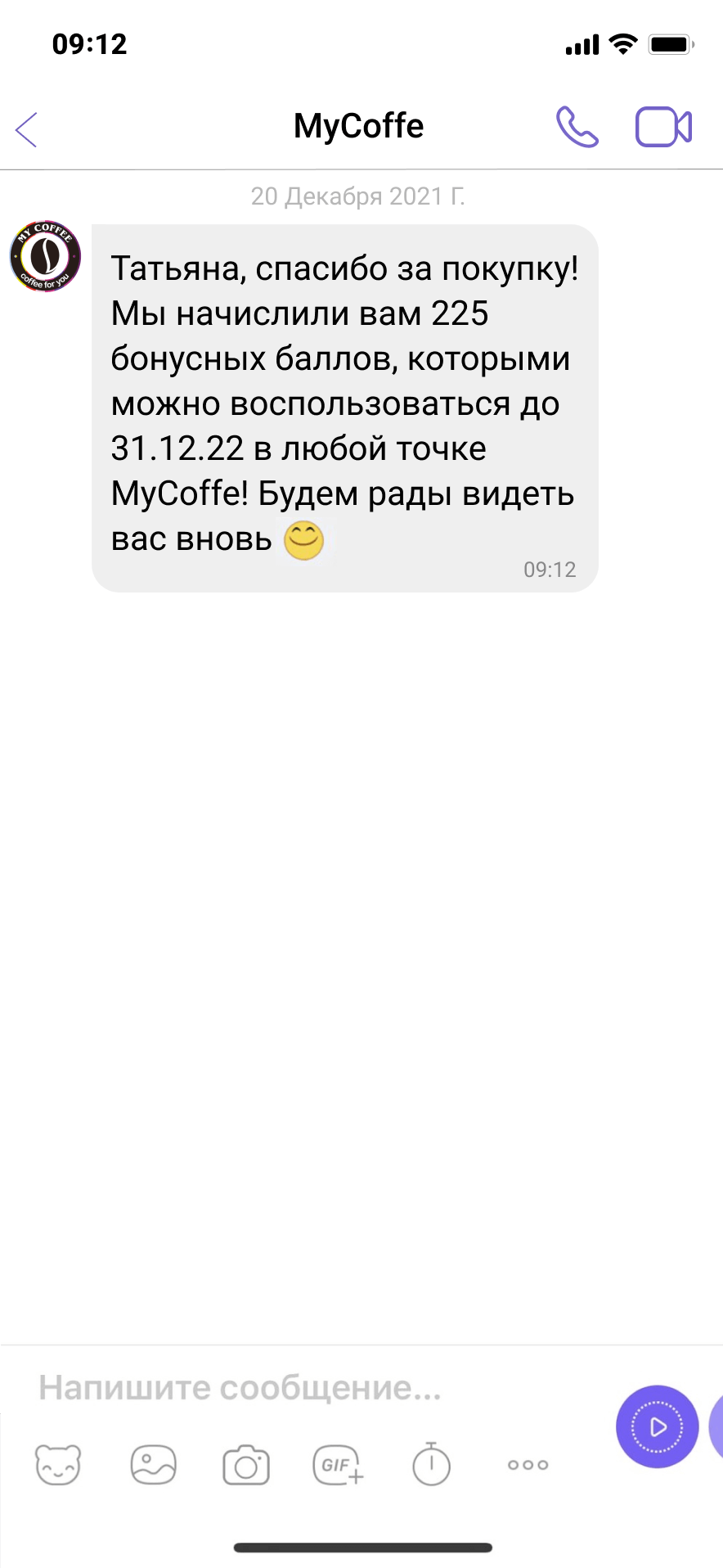
Task: Open the GIF selector
Action: [x=337, y=1465]
